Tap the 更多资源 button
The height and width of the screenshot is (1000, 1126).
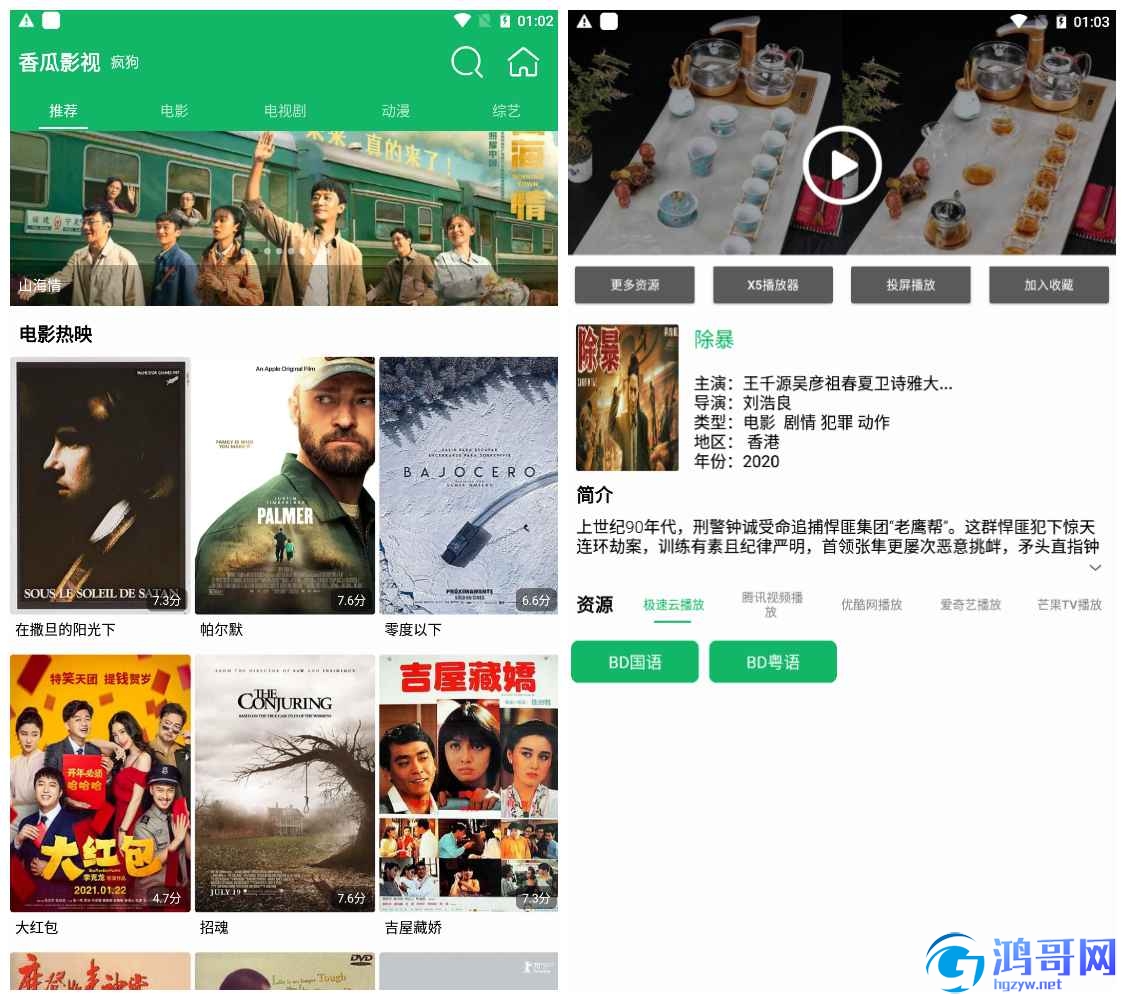tap(634, 285)
